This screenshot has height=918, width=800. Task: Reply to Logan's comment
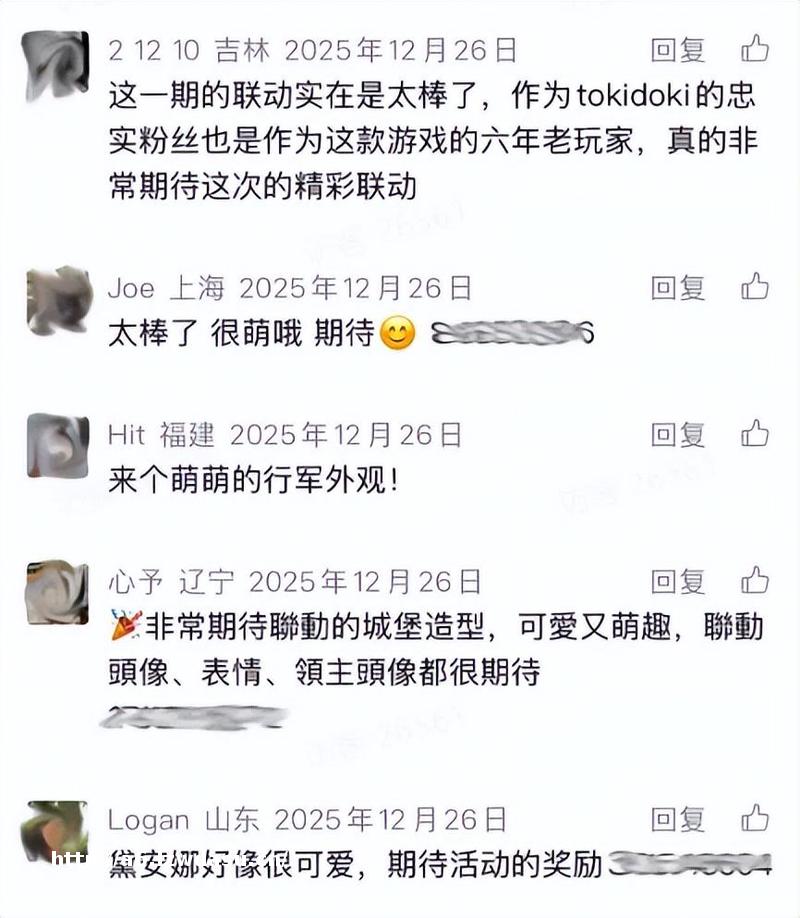click(x=678, y=820)
